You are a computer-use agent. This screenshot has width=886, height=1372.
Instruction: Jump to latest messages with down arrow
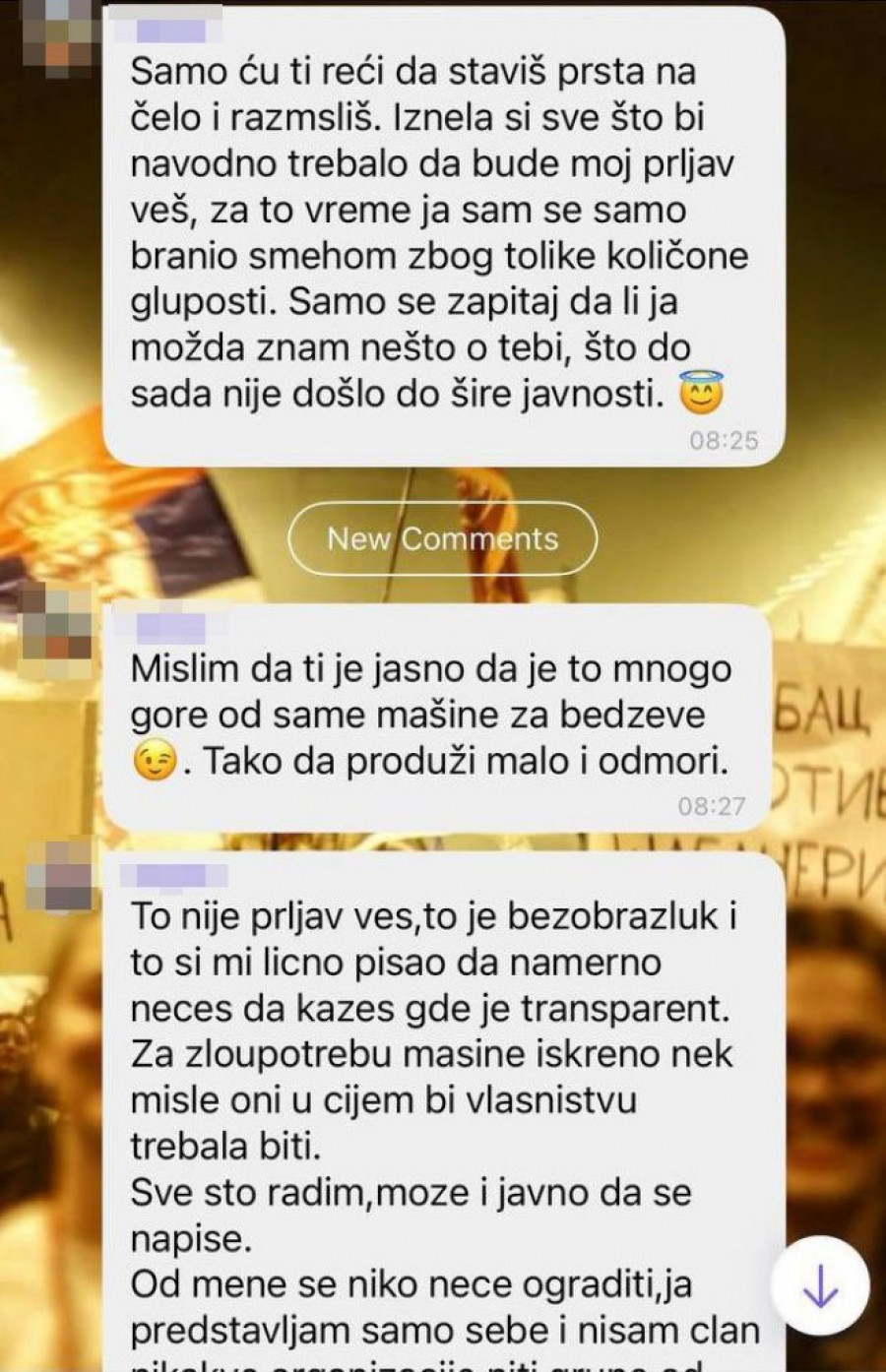click(820, 1289)
